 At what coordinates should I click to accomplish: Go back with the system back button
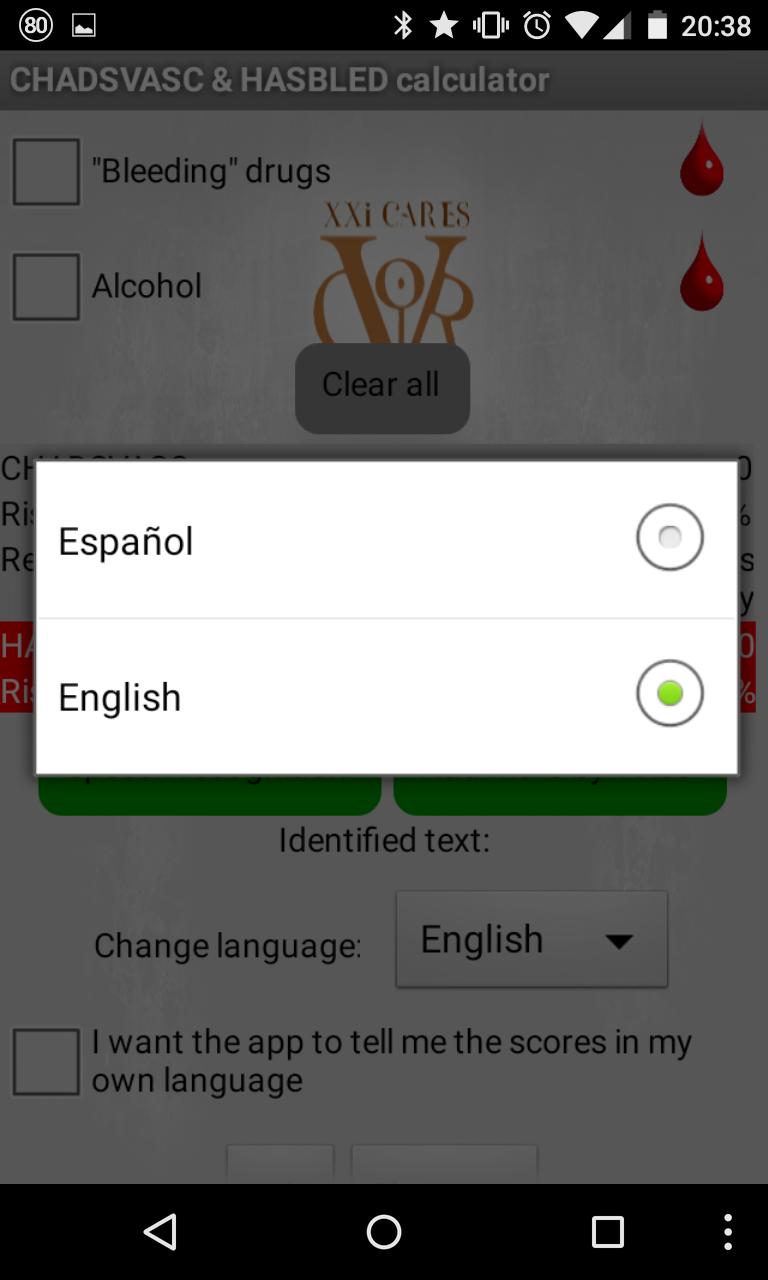point(160,1232)
